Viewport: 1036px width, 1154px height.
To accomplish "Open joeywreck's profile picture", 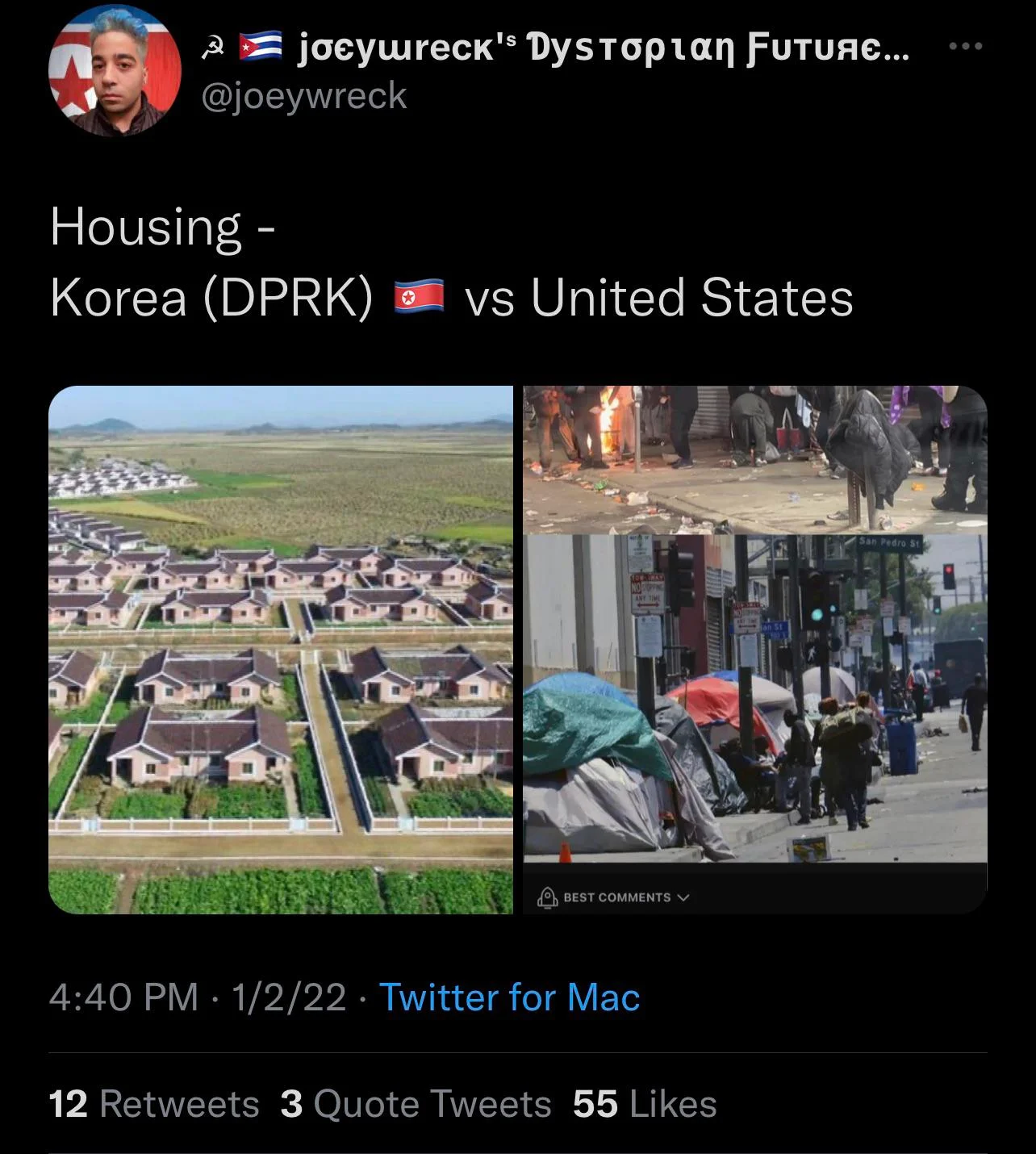I will (x=115, y=70).
